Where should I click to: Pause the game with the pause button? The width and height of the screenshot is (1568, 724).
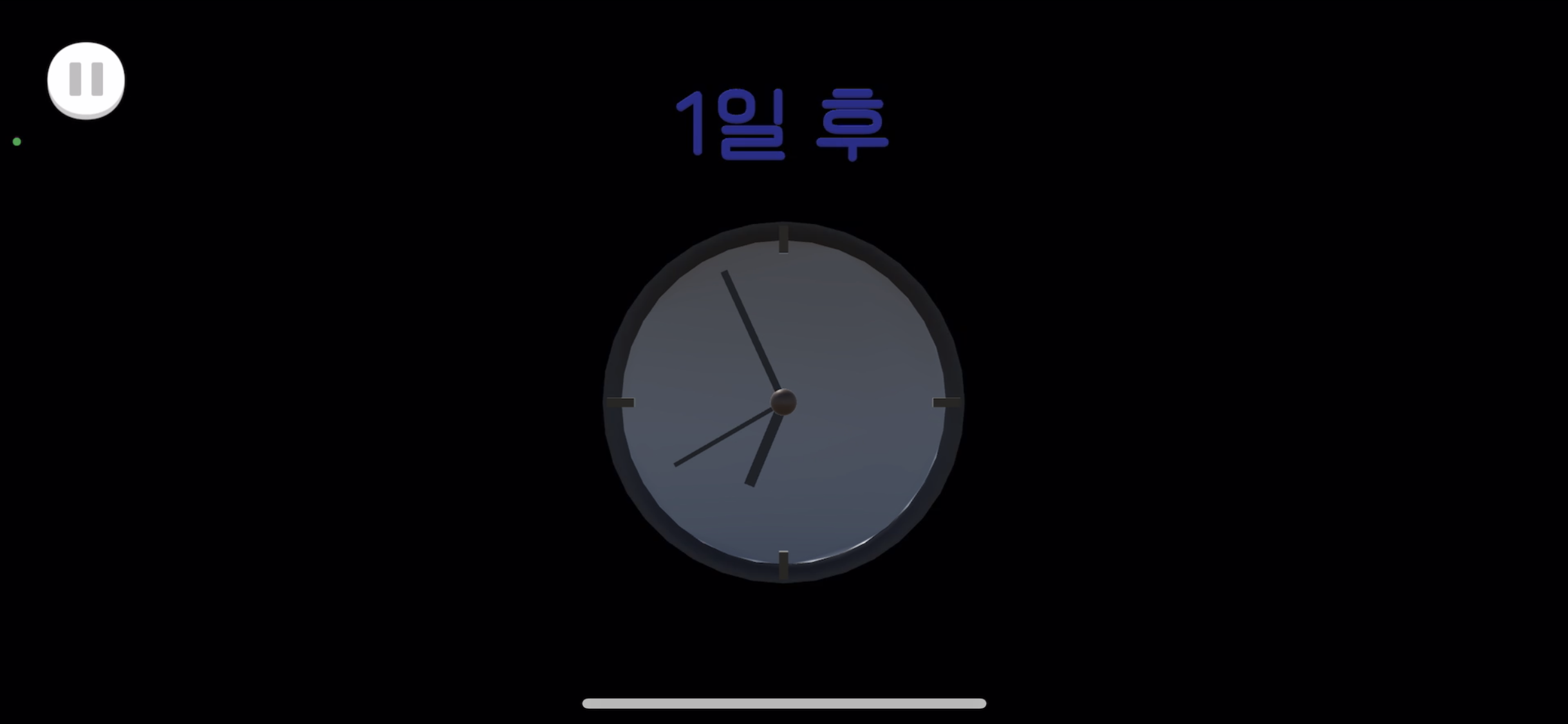pyautogui.click(x=86, y=80)
